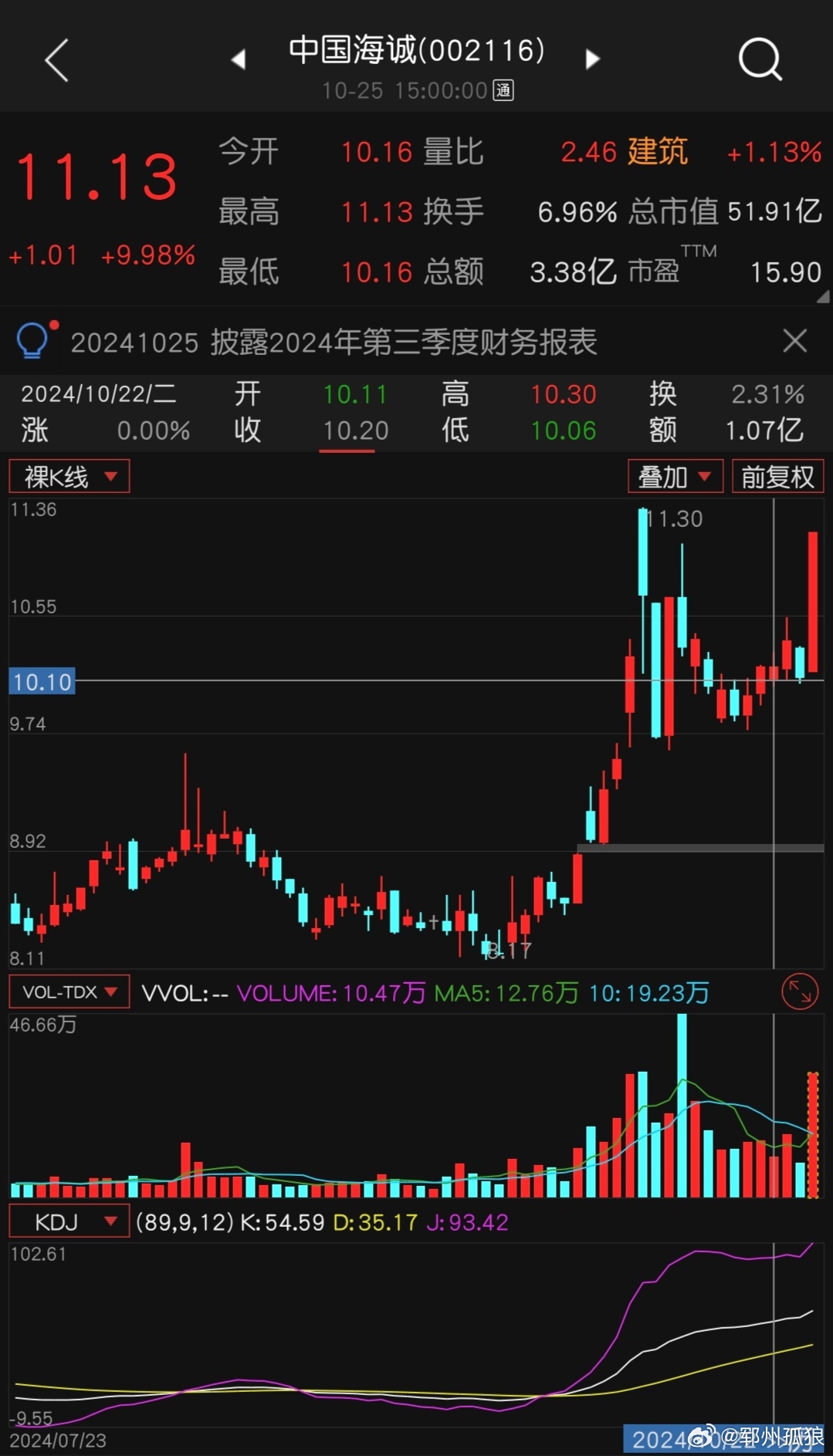Open the KDJ indicator dropdown
Screen dimensions: 833x1456
(69, 1222)
